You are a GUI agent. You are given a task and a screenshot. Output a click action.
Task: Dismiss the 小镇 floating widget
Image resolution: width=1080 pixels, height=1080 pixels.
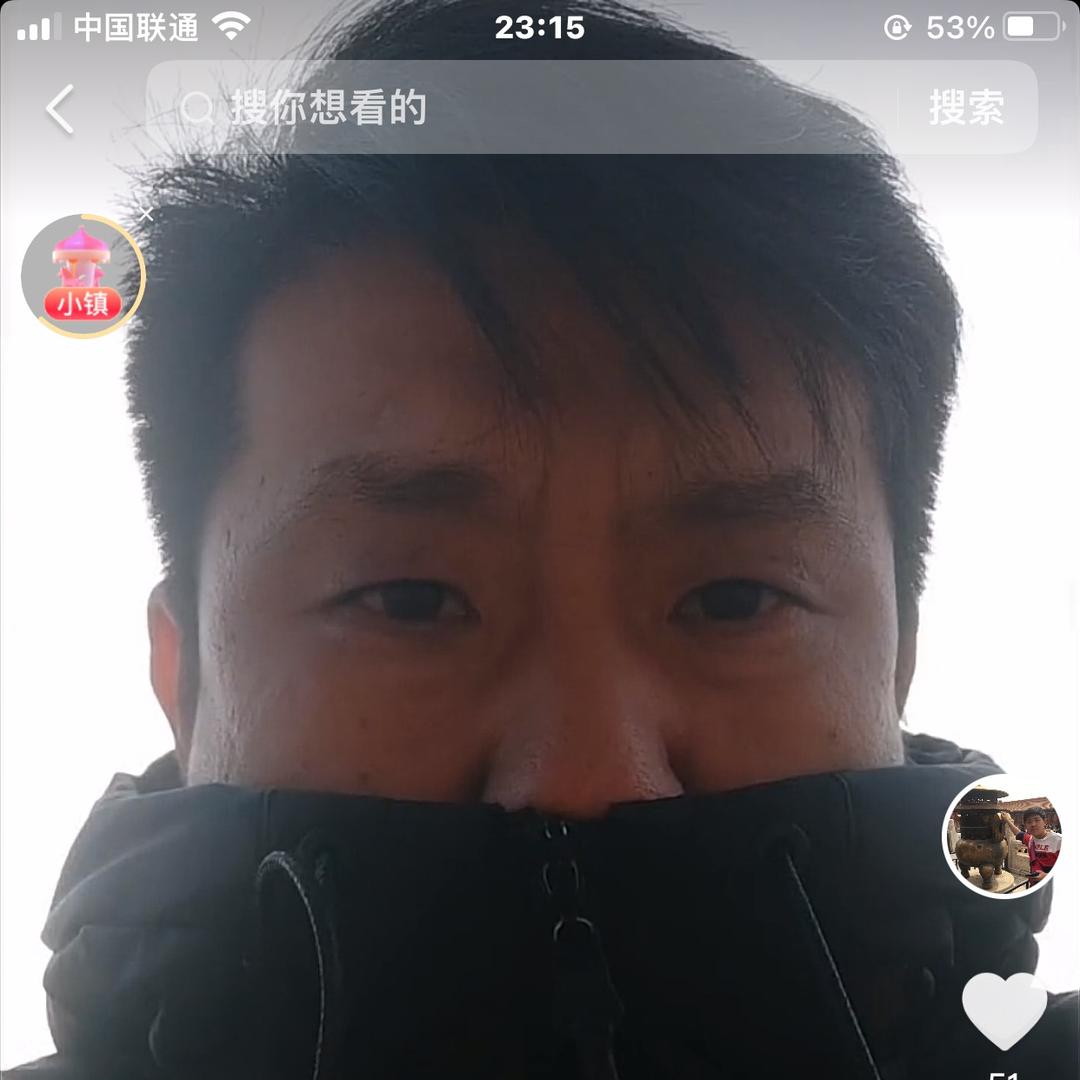(147, 214)
